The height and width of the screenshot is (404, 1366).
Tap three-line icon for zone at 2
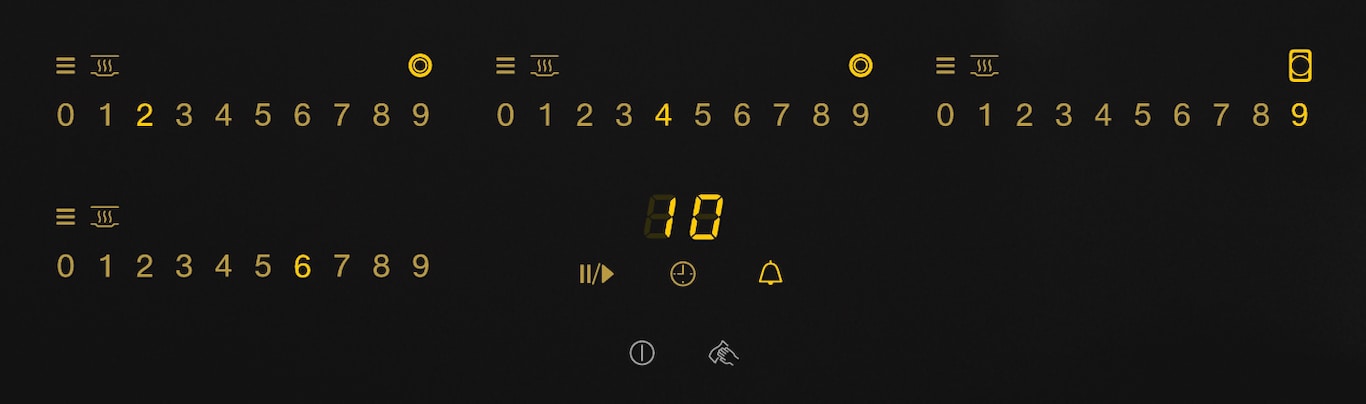coord(65,66)
